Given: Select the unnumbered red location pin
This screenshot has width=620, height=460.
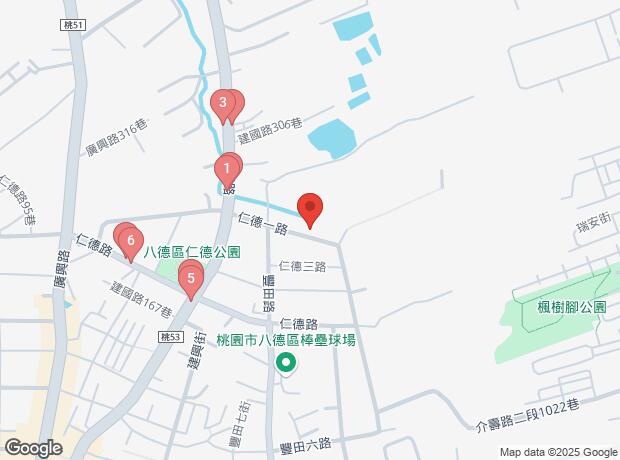Looking at the screenshot, I should point(310,208).
